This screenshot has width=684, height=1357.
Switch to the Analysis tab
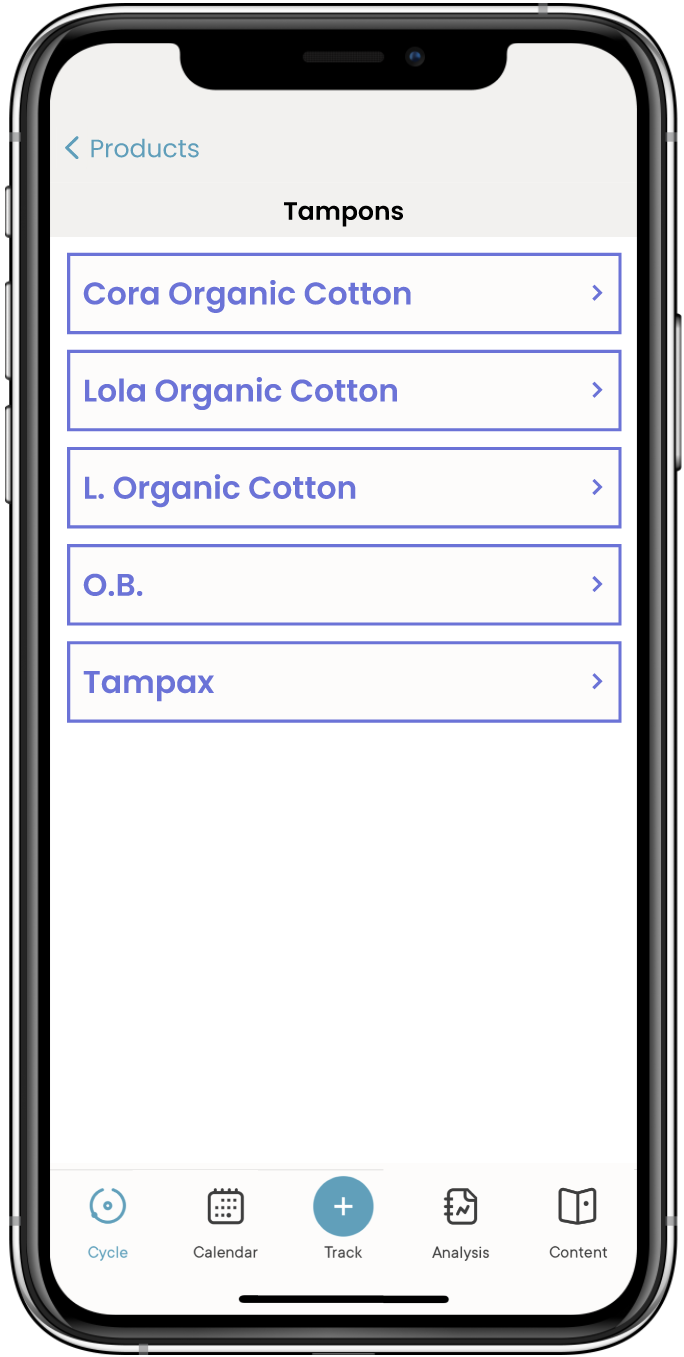[461, 1222]
